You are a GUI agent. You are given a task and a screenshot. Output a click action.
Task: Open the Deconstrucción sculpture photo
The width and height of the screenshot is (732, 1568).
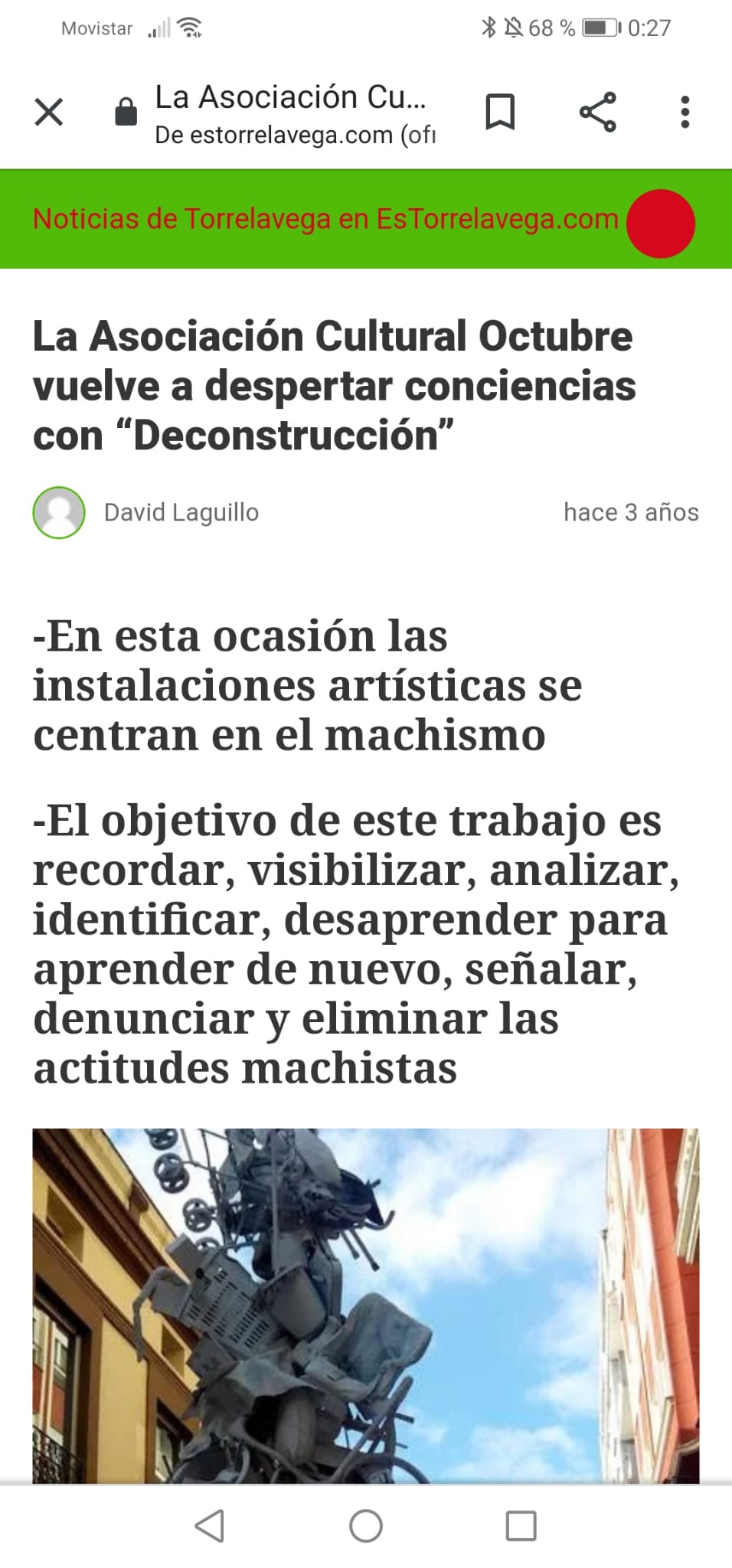click(365, 1305)
